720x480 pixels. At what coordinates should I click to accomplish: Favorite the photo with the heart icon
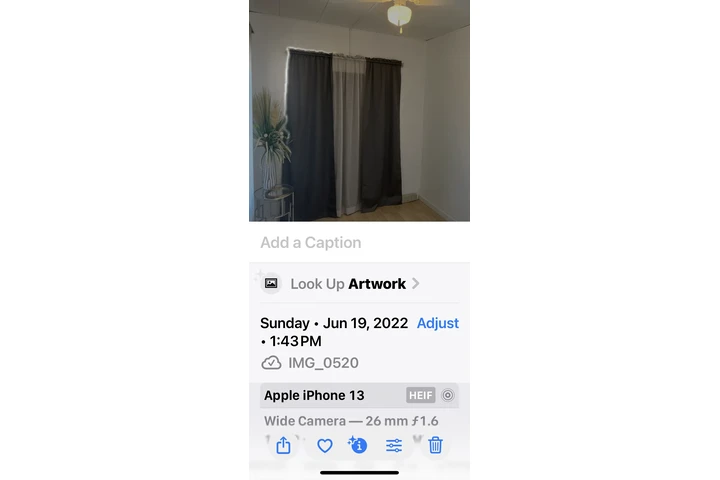(x=324, y=446)
